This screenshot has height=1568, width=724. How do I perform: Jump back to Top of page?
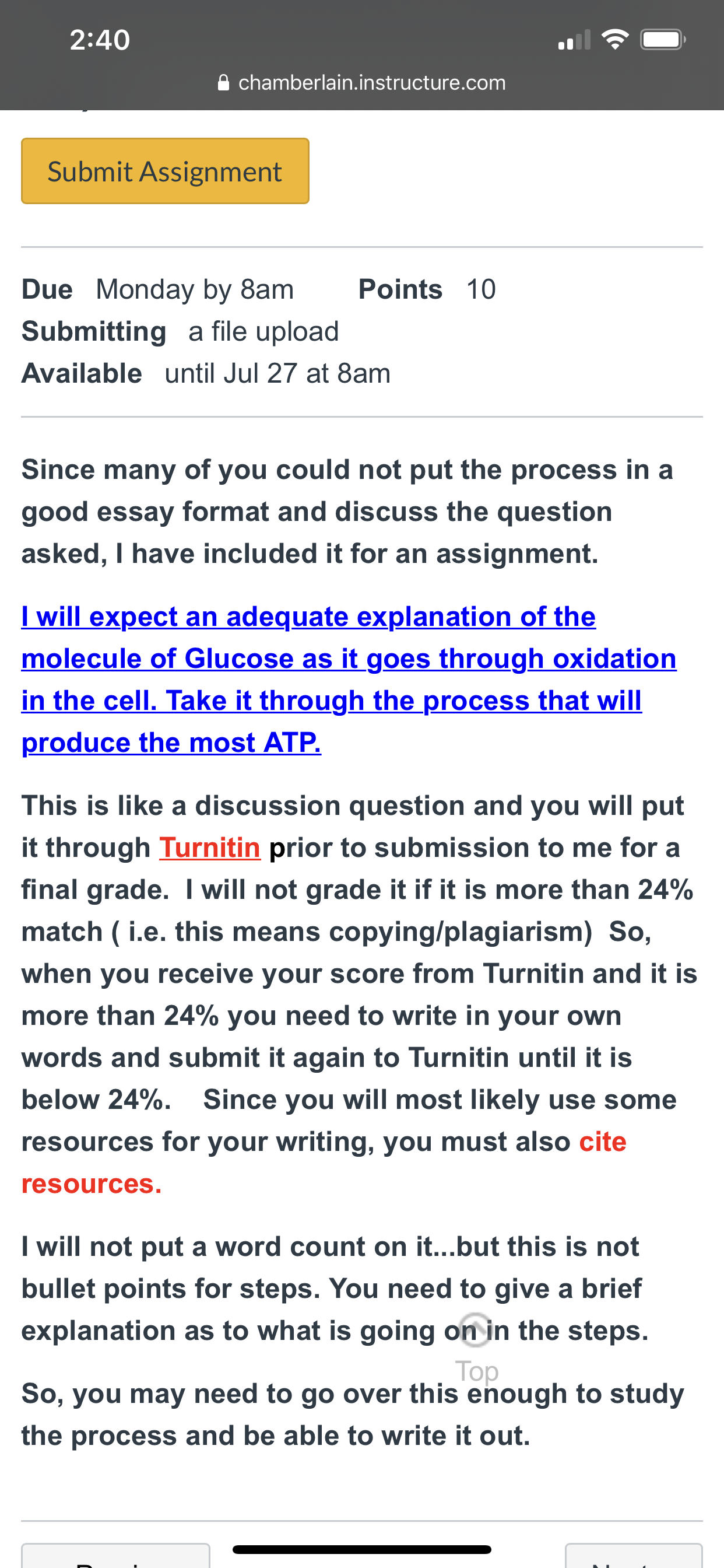pos(476,1348)
